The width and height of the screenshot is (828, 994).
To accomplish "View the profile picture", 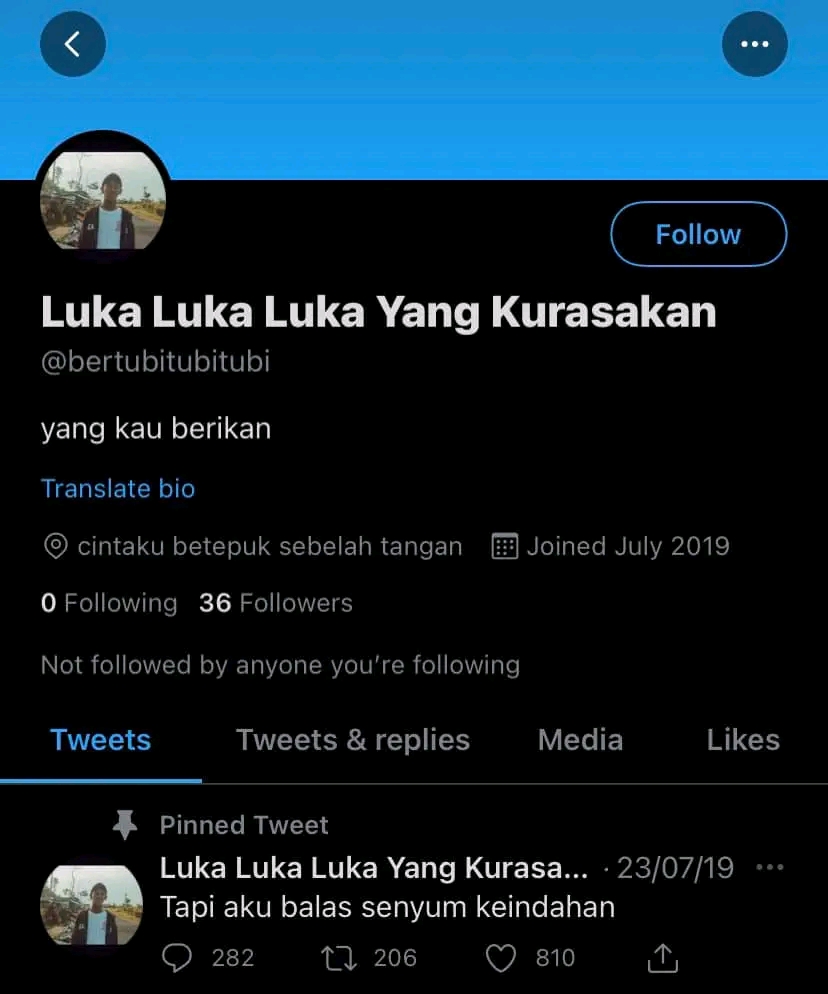I will tap(103, 200).
